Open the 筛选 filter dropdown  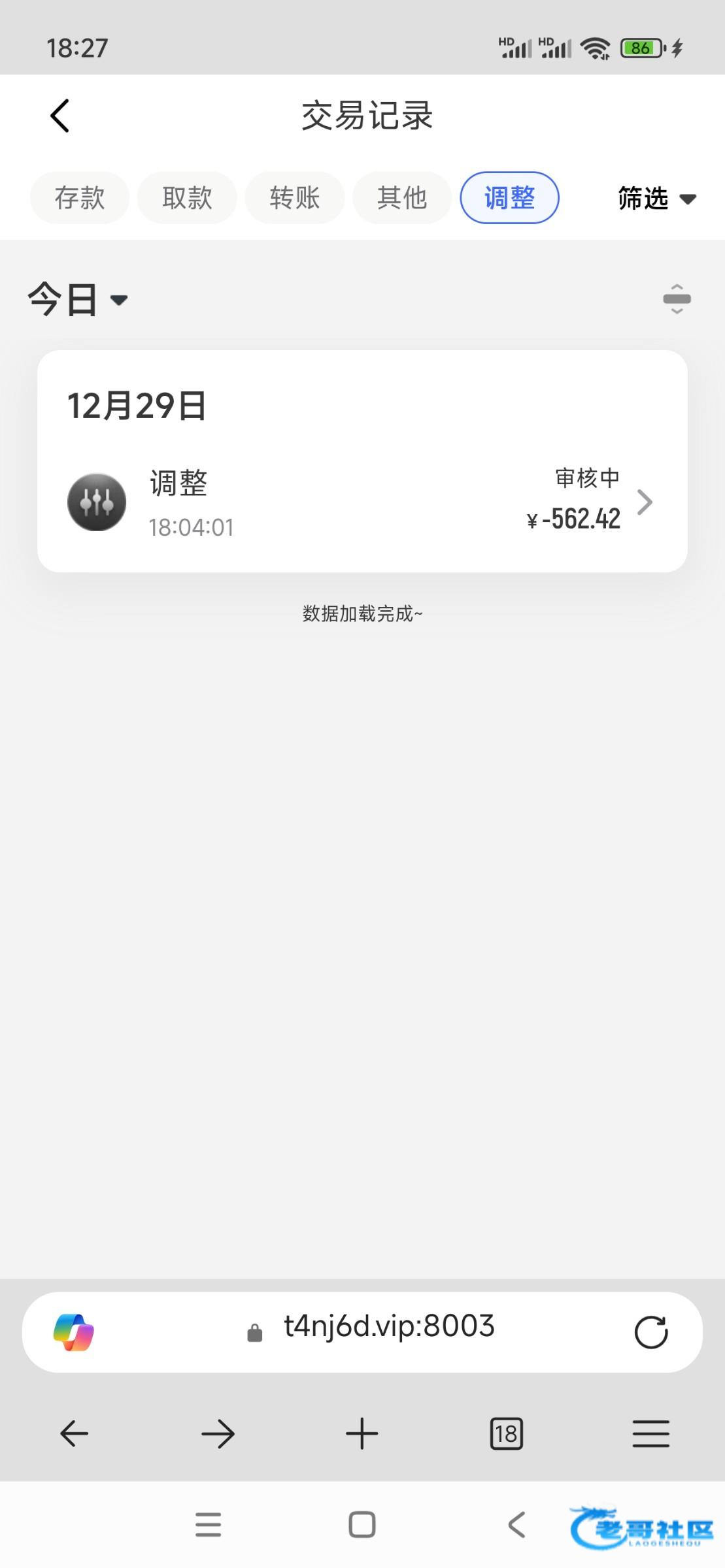pos(656,199)
